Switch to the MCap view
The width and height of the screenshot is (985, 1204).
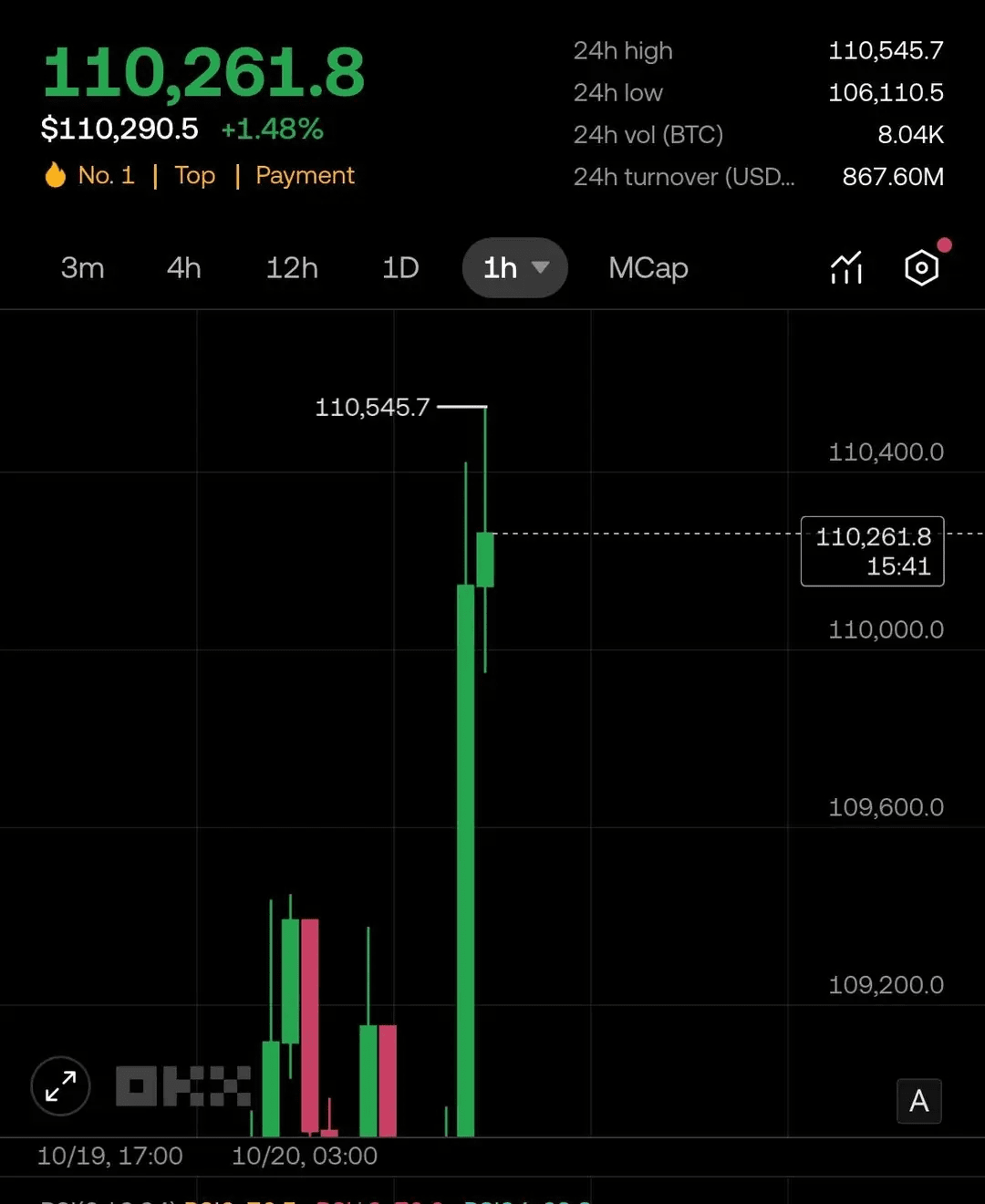pos(648,268)
